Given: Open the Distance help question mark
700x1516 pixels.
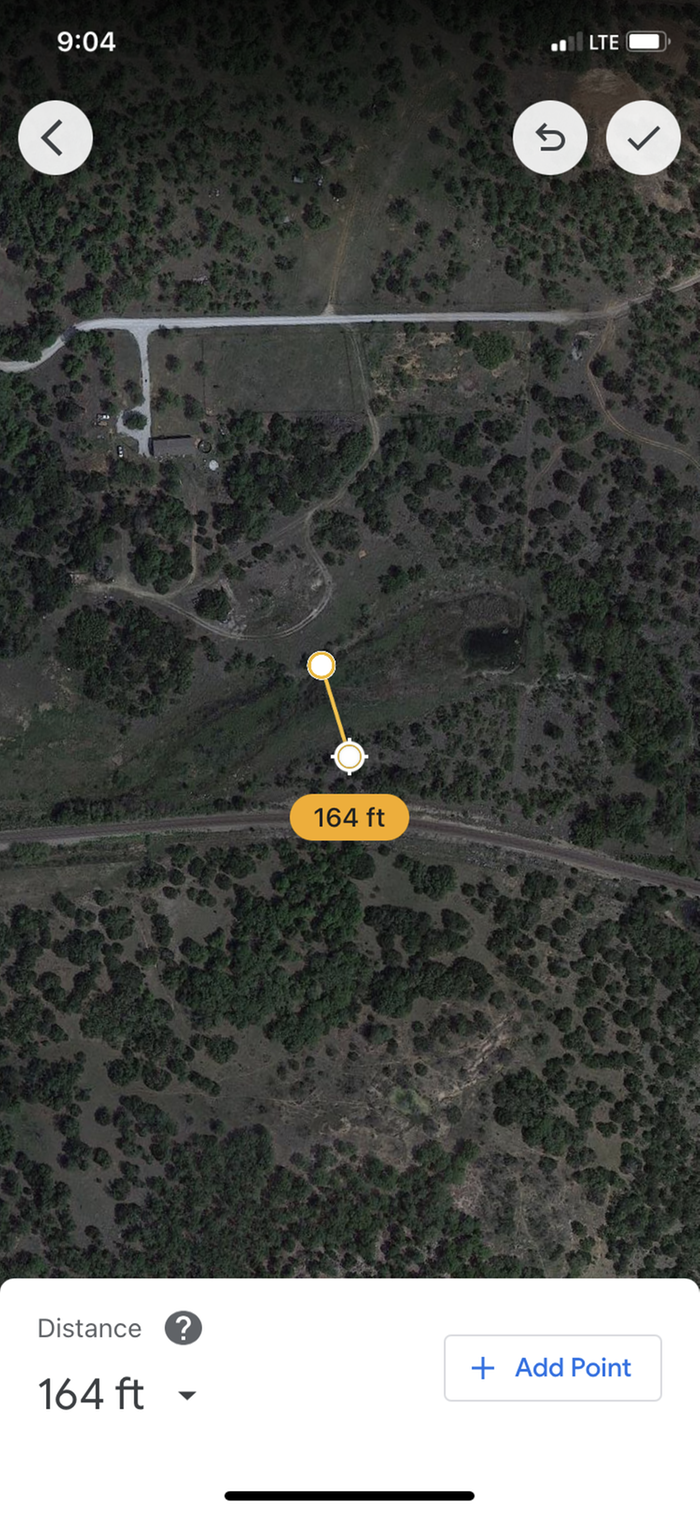Looking at the screenshot, I should pos(183,1328).
